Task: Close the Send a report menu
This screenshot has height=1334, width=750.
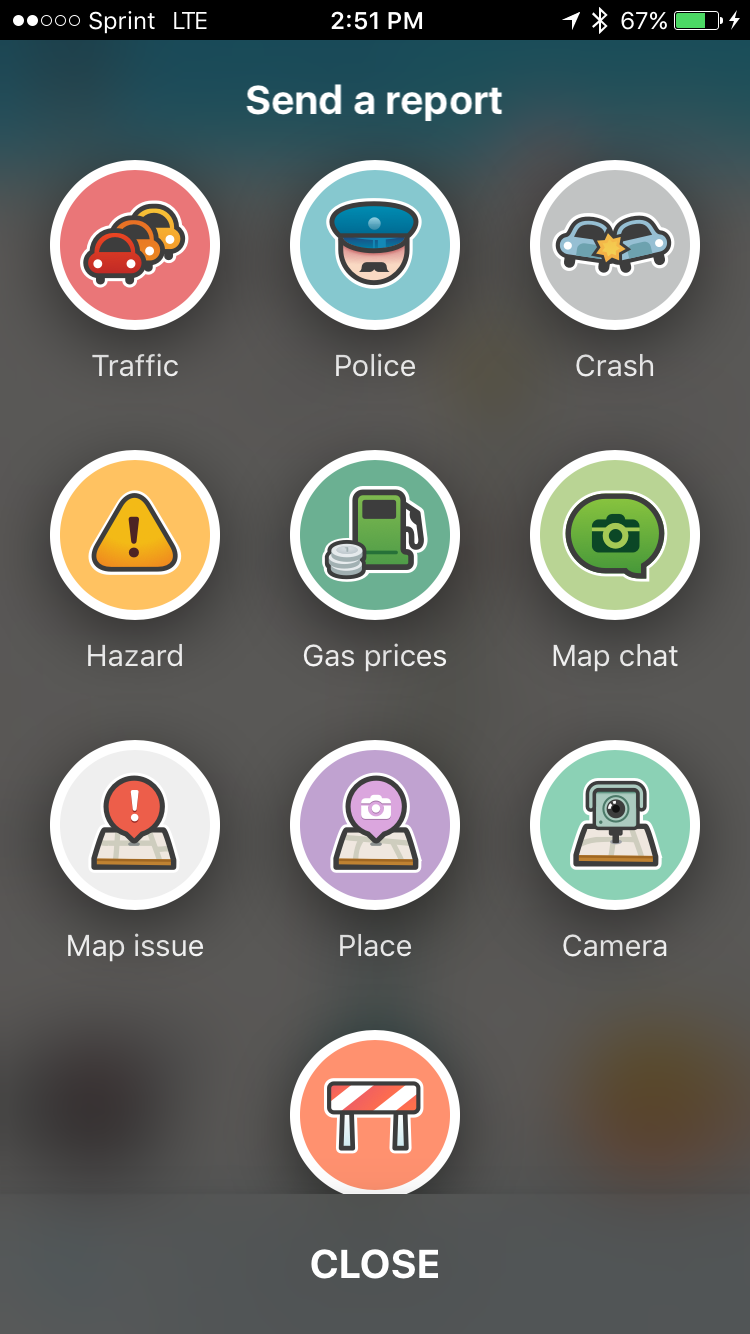Action: click(375, 1264)
